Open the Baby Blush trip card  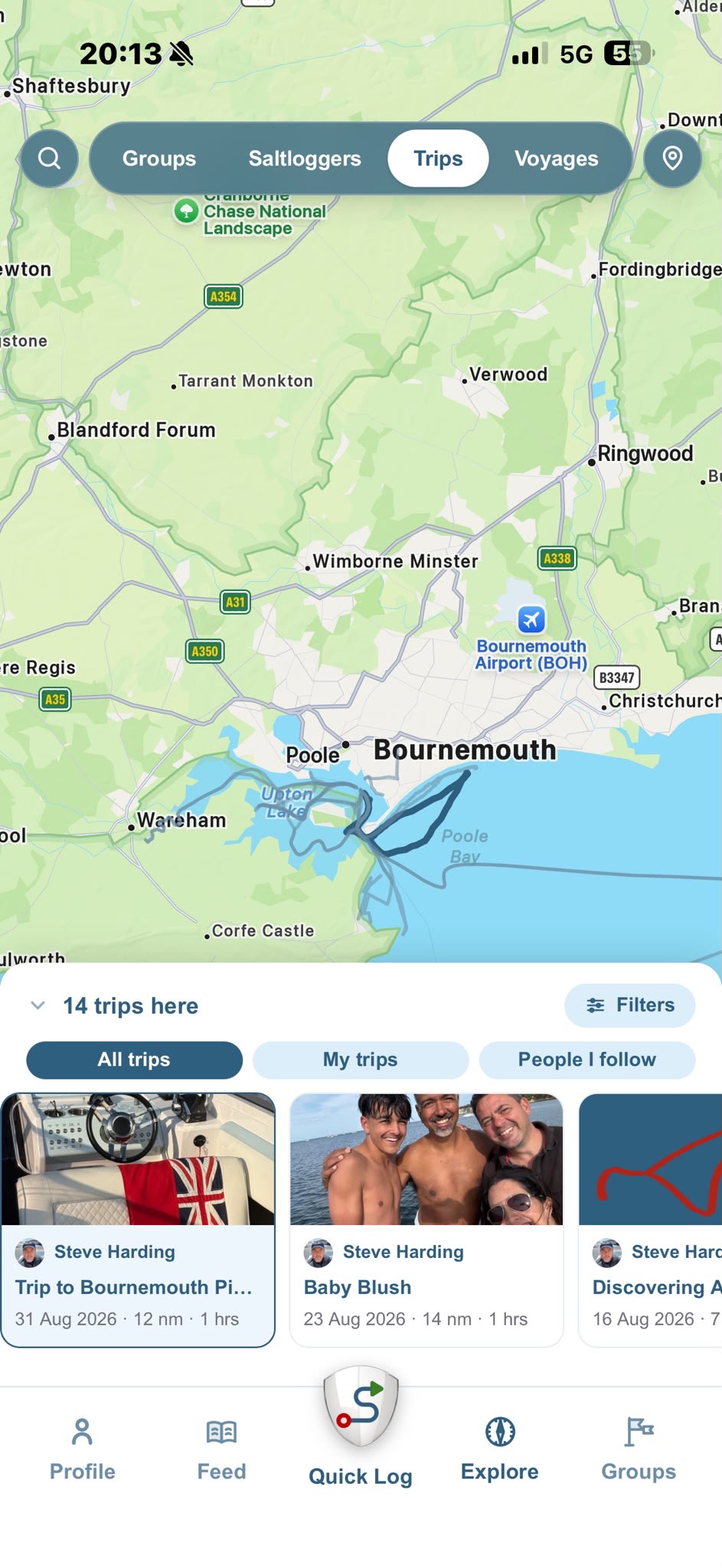tap(426, 1220)
